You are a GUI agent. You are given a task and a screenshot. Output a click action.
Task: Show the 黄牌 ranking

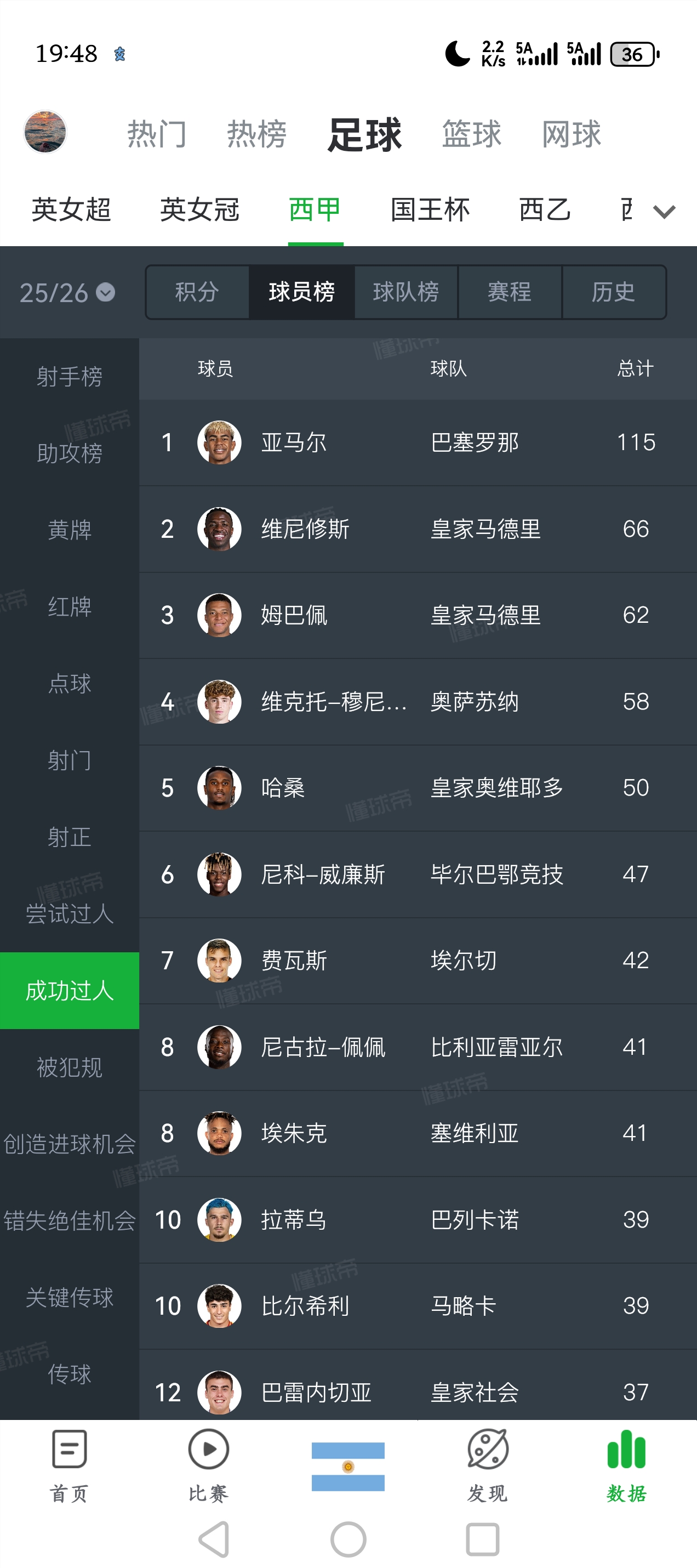[70, 530]
